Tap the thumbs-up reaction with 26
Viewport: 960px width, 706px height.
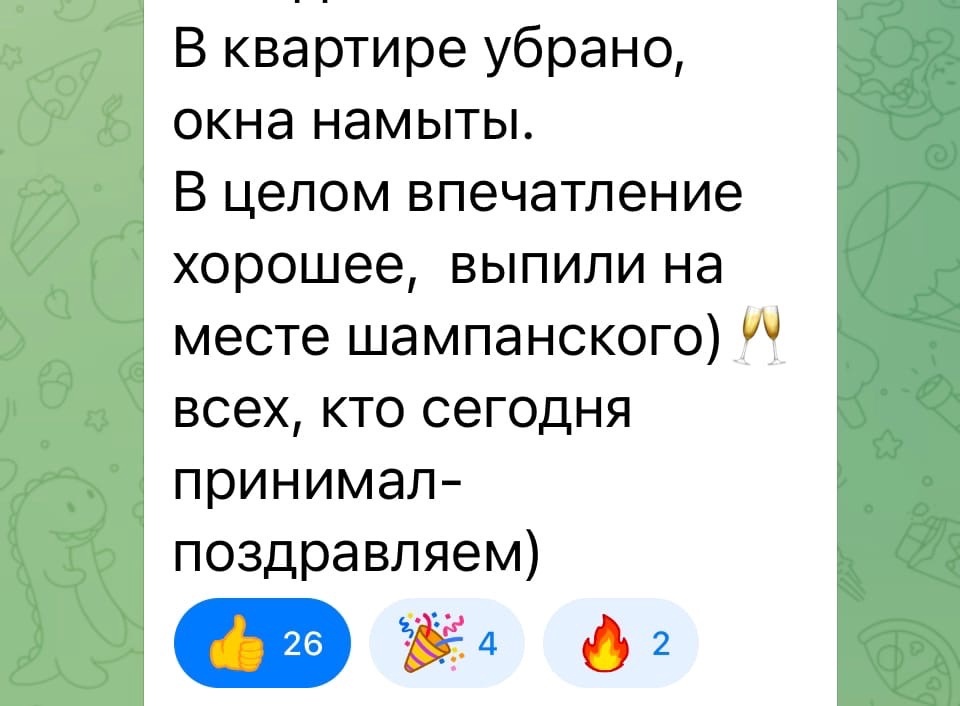pyautogui.click(x=262, y=643)
